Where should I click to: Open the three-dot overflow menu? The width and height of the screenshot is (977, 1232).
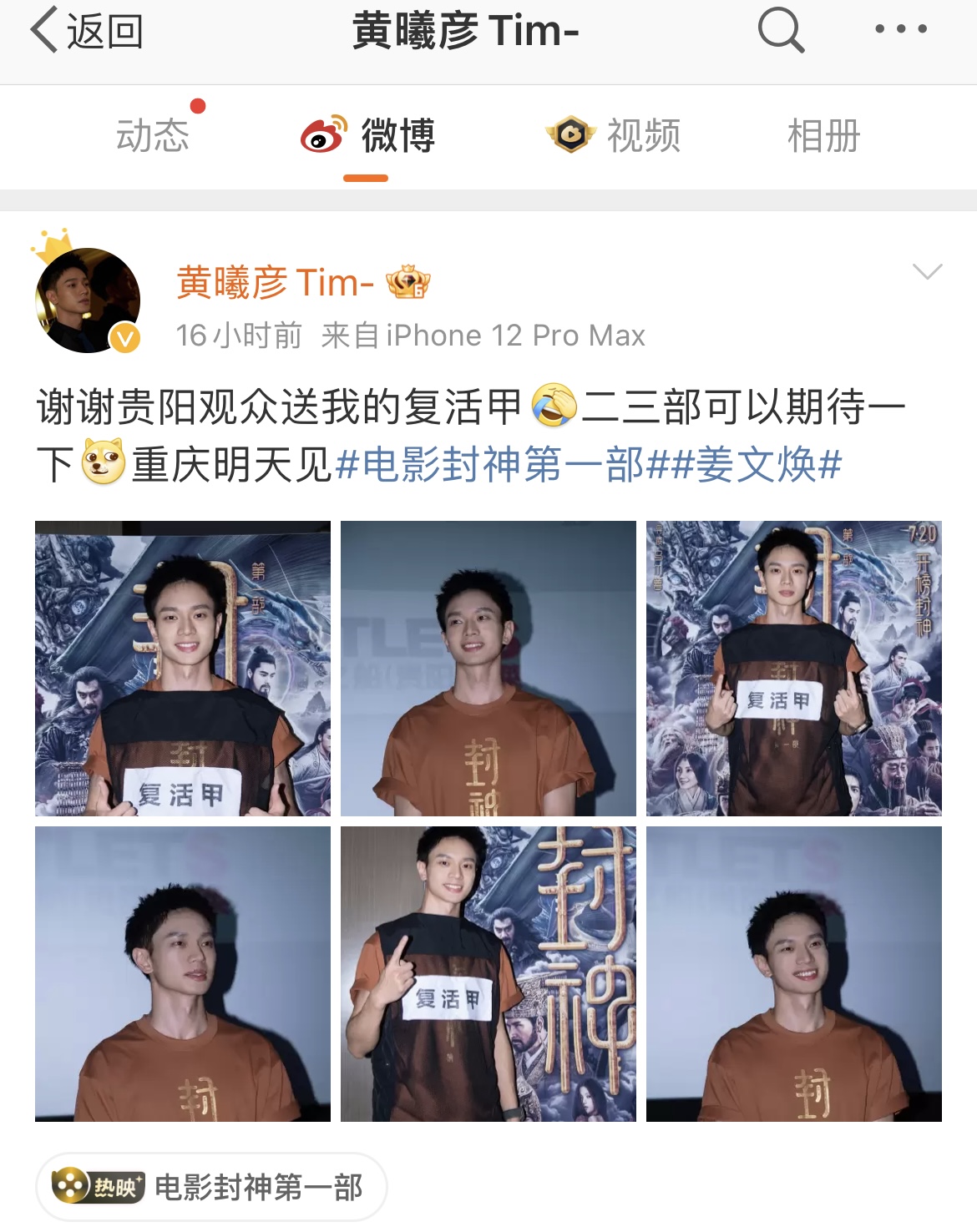(900, 29)
